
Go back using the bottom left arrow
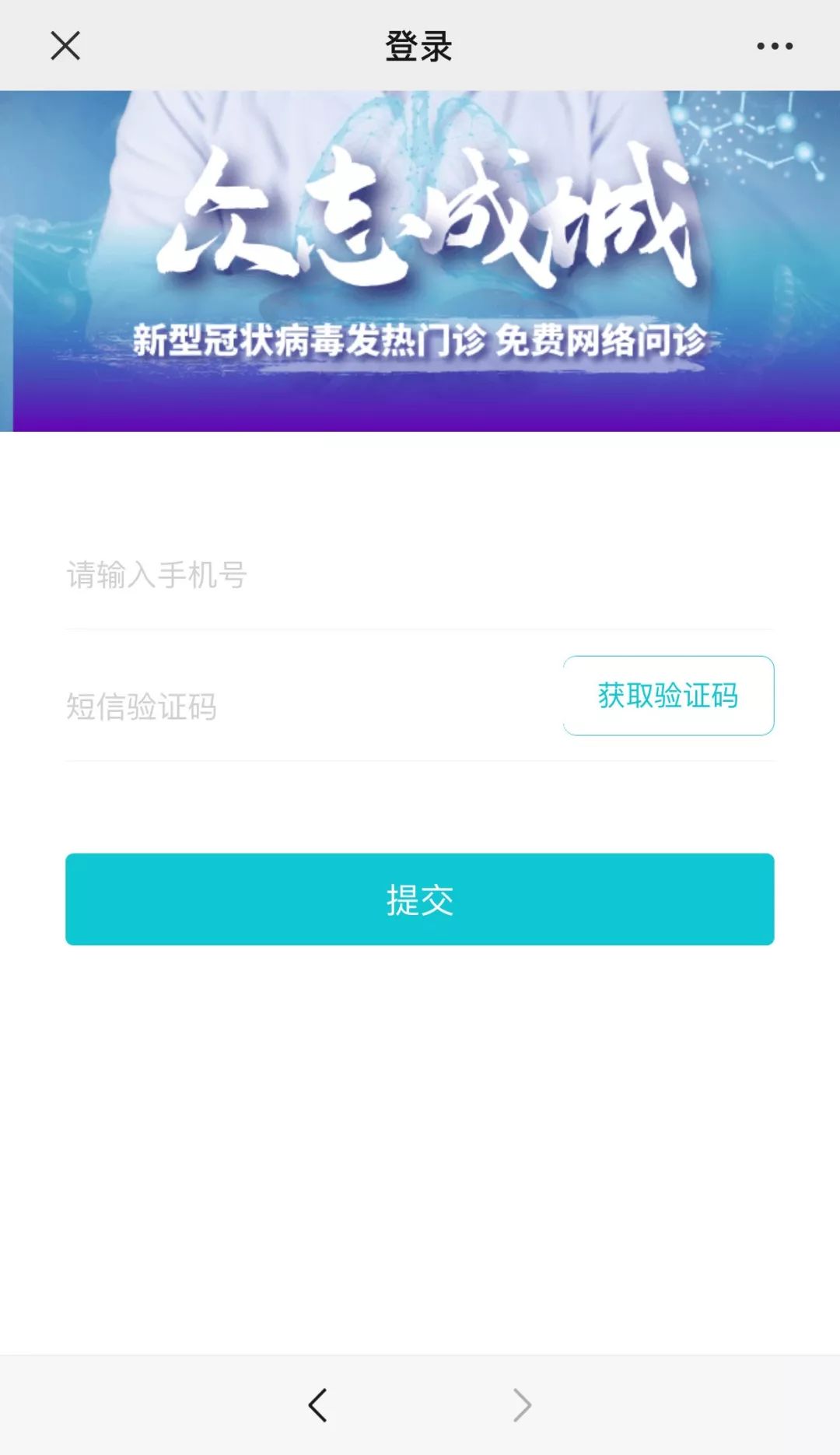point(317,1405)
